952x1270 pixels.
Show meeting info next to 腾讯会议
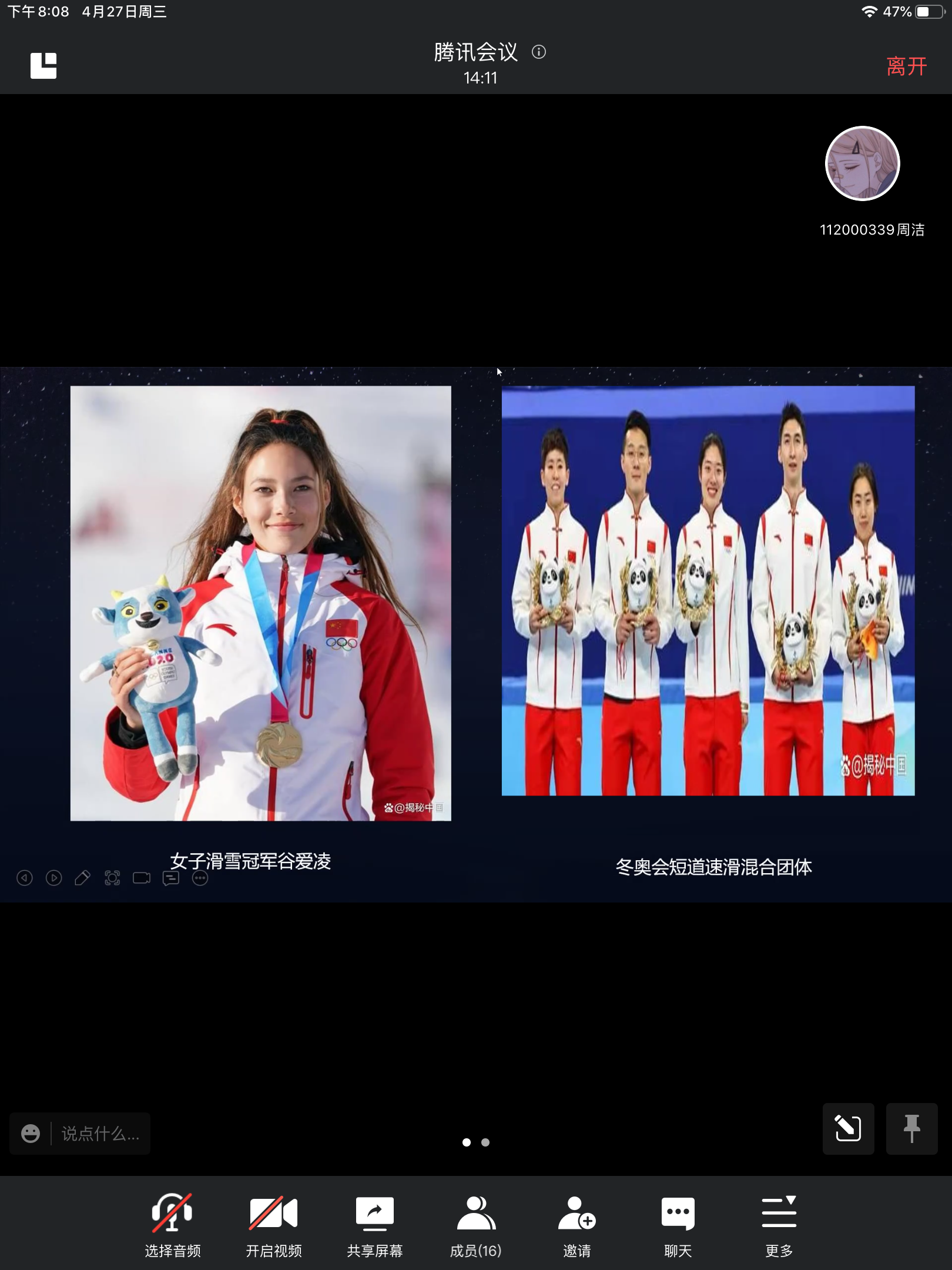pyautogui.click(x=538, y=52)
